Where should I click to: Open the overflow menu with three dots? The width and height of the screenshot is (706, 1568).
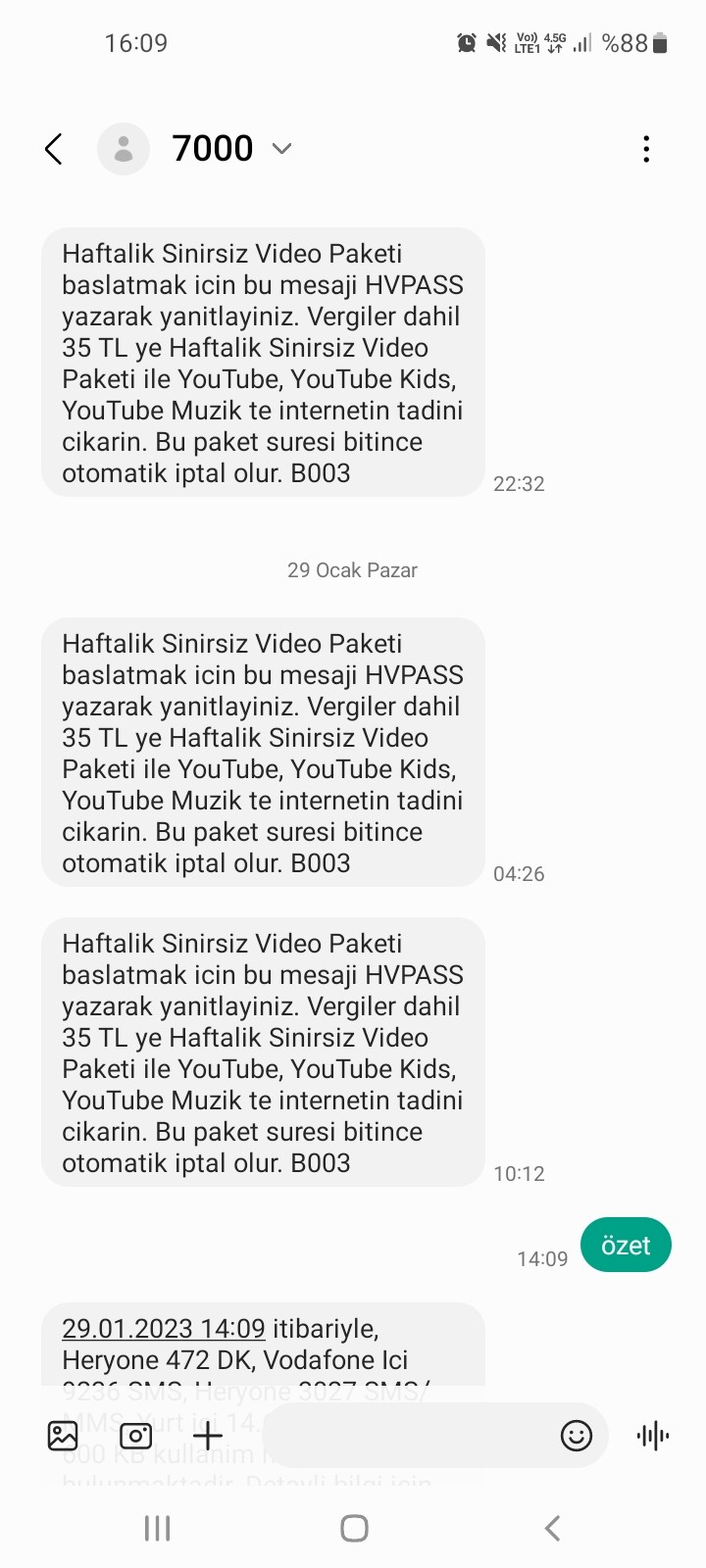(x=645, y=149)
